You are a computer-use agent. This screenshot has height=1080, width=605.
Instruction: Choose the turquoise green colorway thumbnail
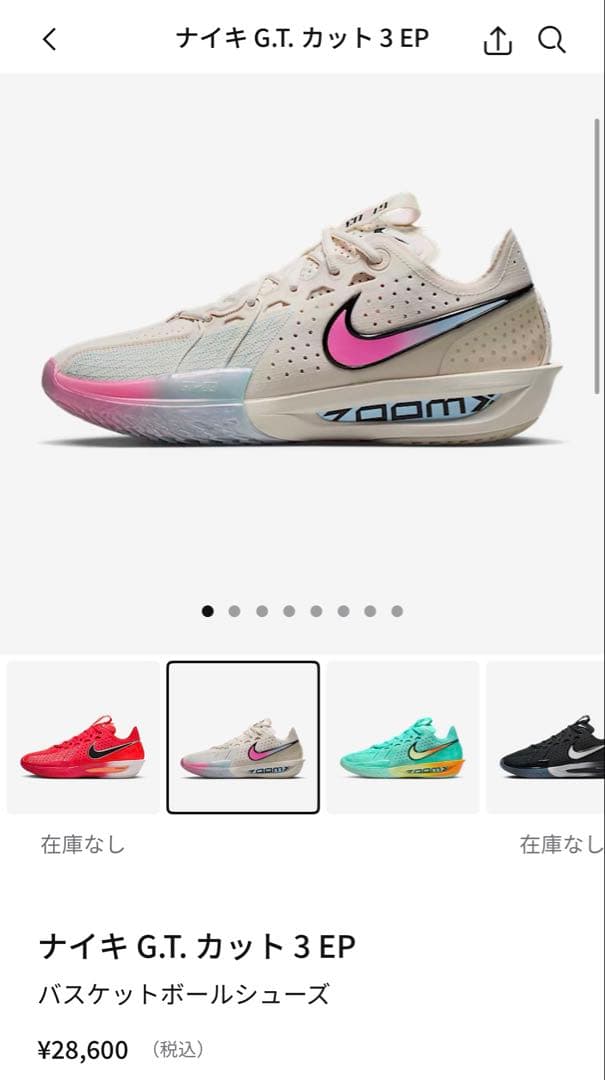tap(402, 738)
